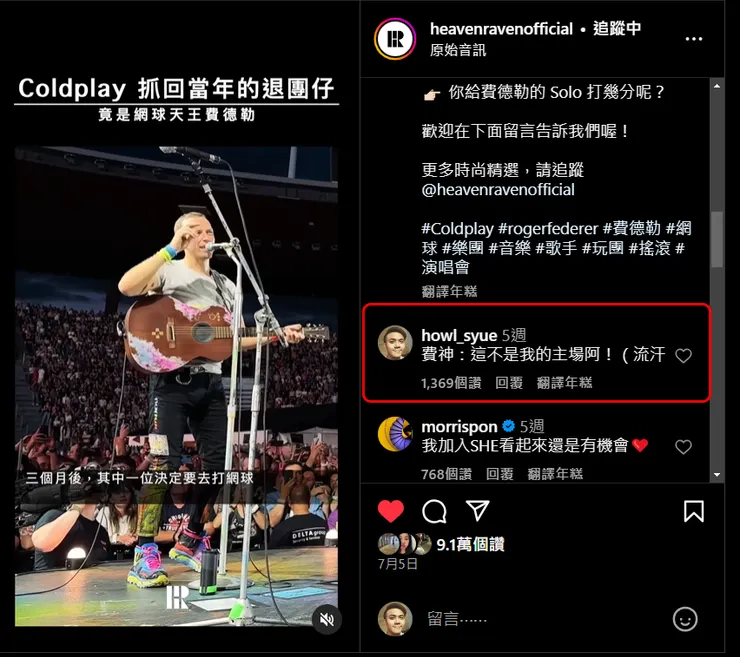Viewport: 740px width, 657px height.
Task: Unlike the post with the red heart
Action: coord(391,511)
